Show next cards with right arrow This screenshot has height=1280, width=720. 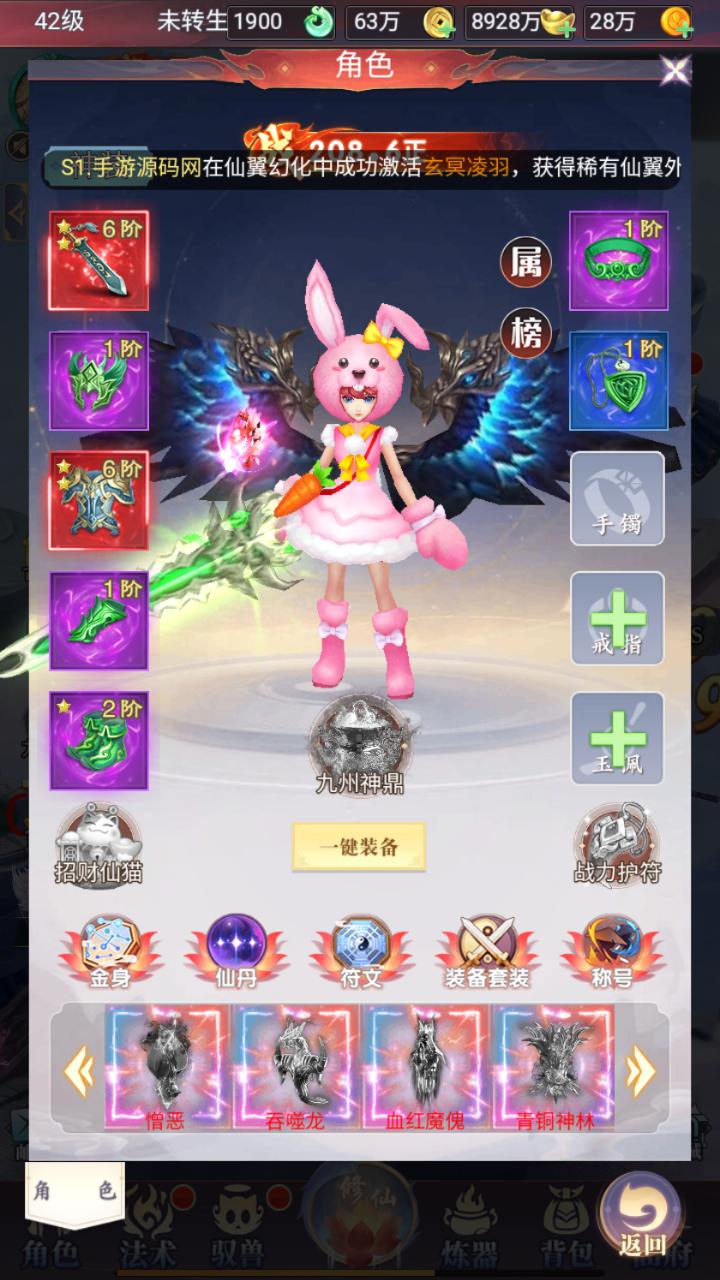pyautogui.click(x=640, y=1072)
